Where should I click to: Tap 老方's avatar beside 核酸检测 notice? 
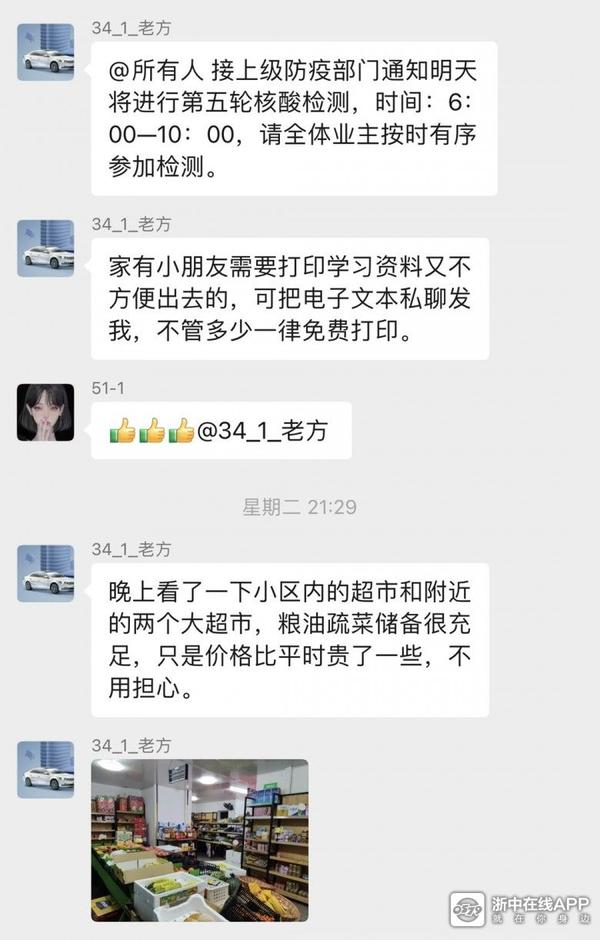point(46,52)
